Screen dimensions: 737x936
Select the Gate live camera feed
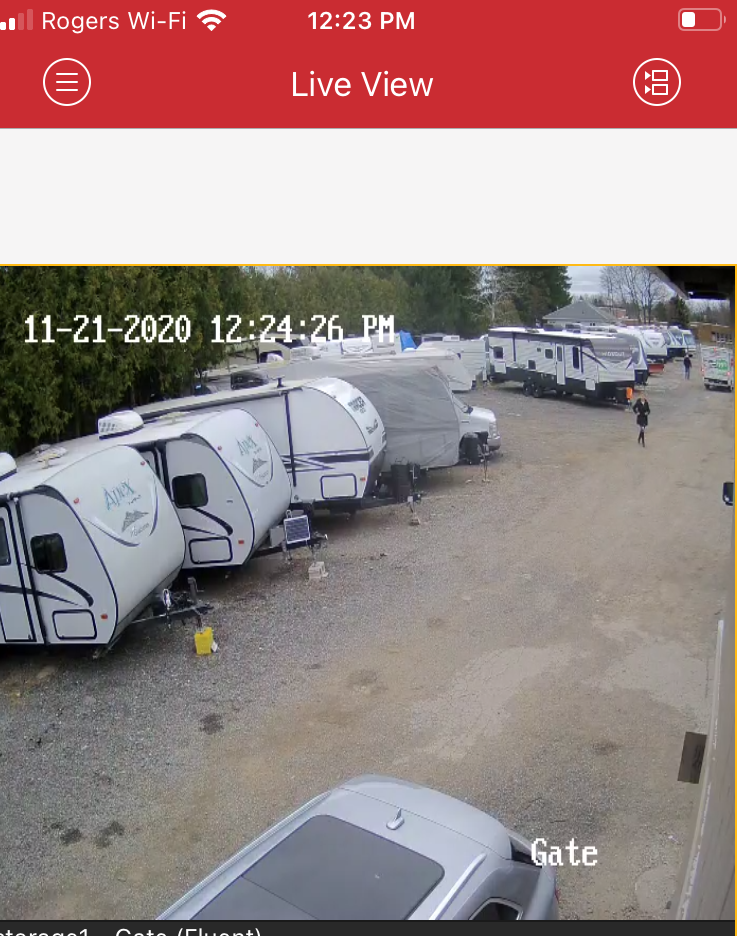click(x=368, y=592)
